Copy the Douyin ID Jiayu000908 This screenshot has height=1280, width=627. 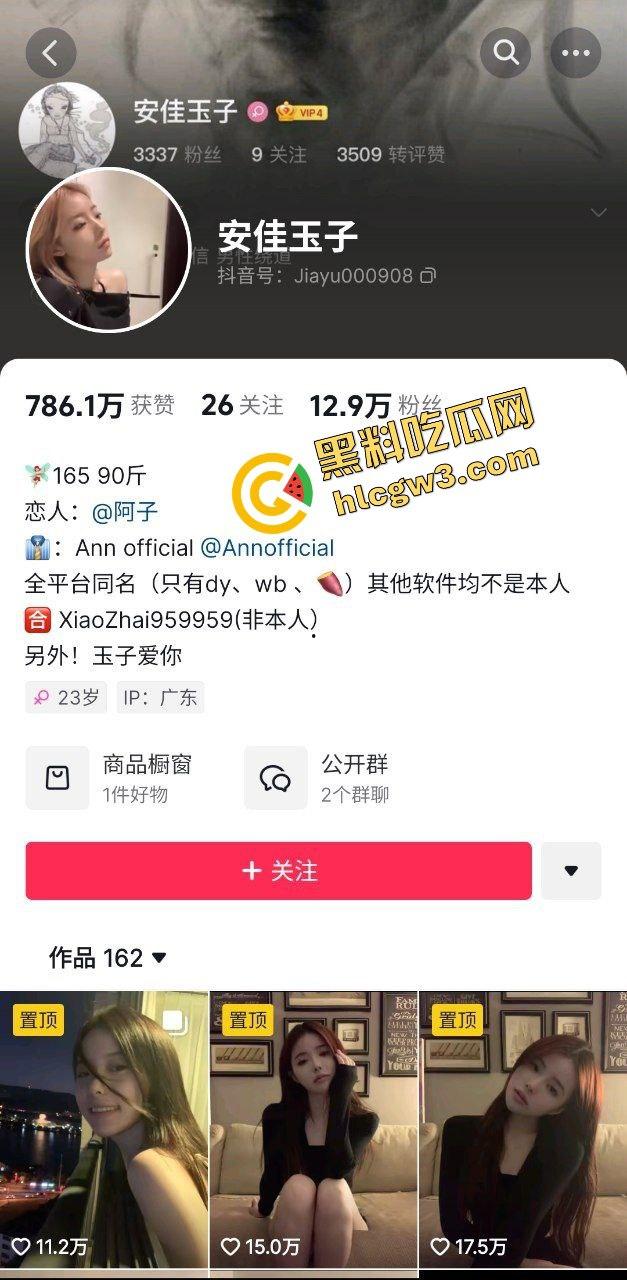point(428,275)
